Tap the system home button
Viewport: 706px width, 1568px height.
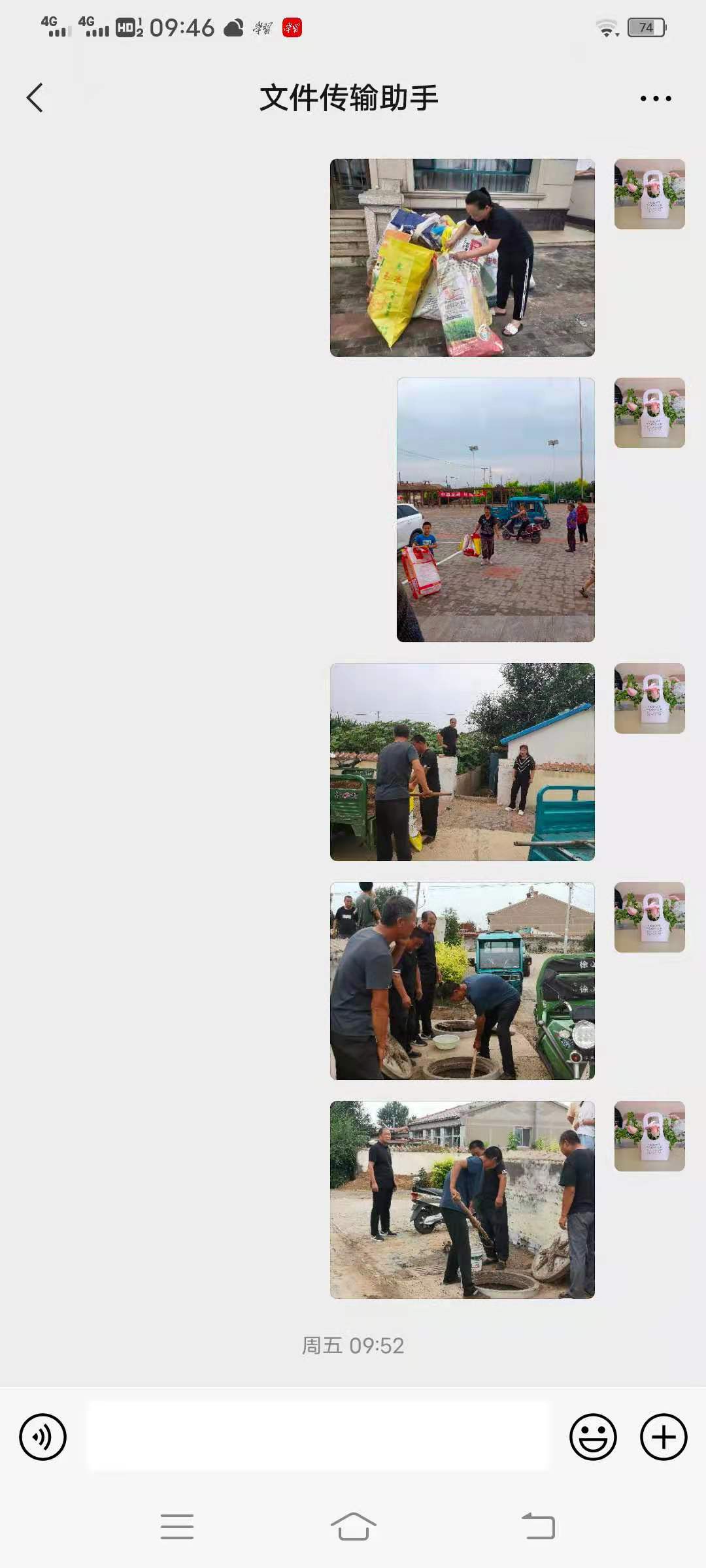coord(353,1527)
